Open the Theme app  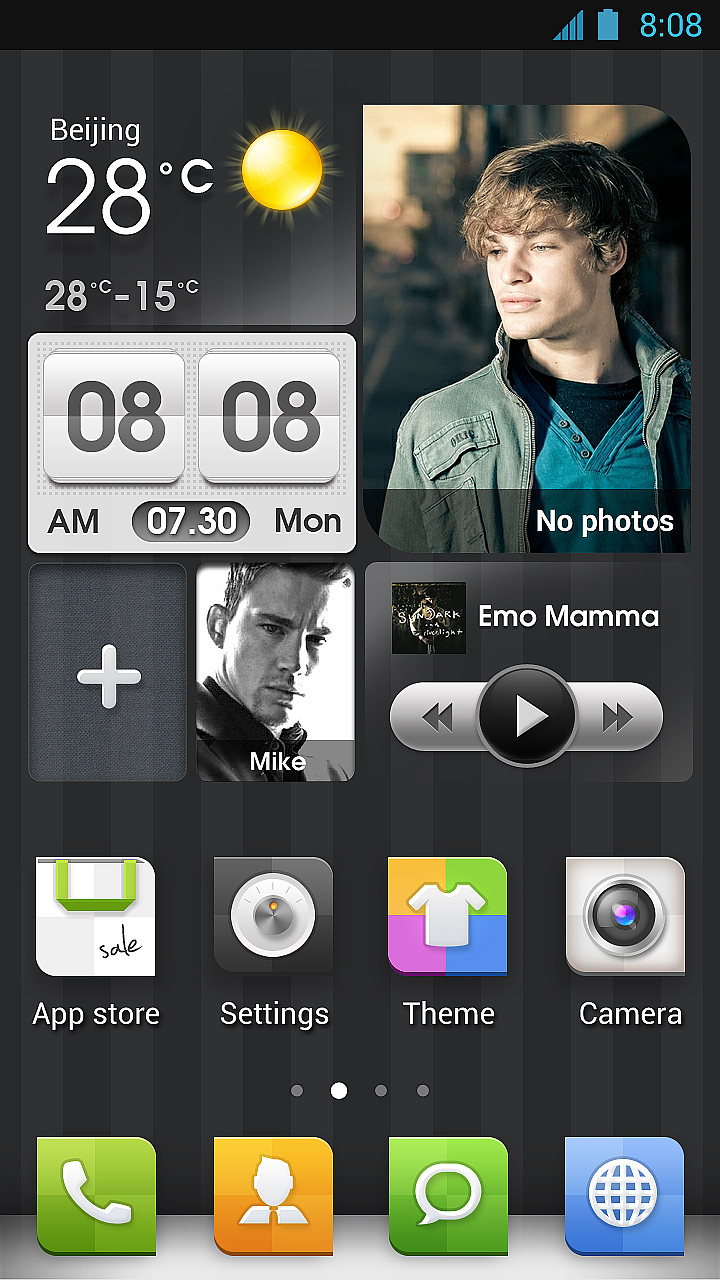coord(448,917)
